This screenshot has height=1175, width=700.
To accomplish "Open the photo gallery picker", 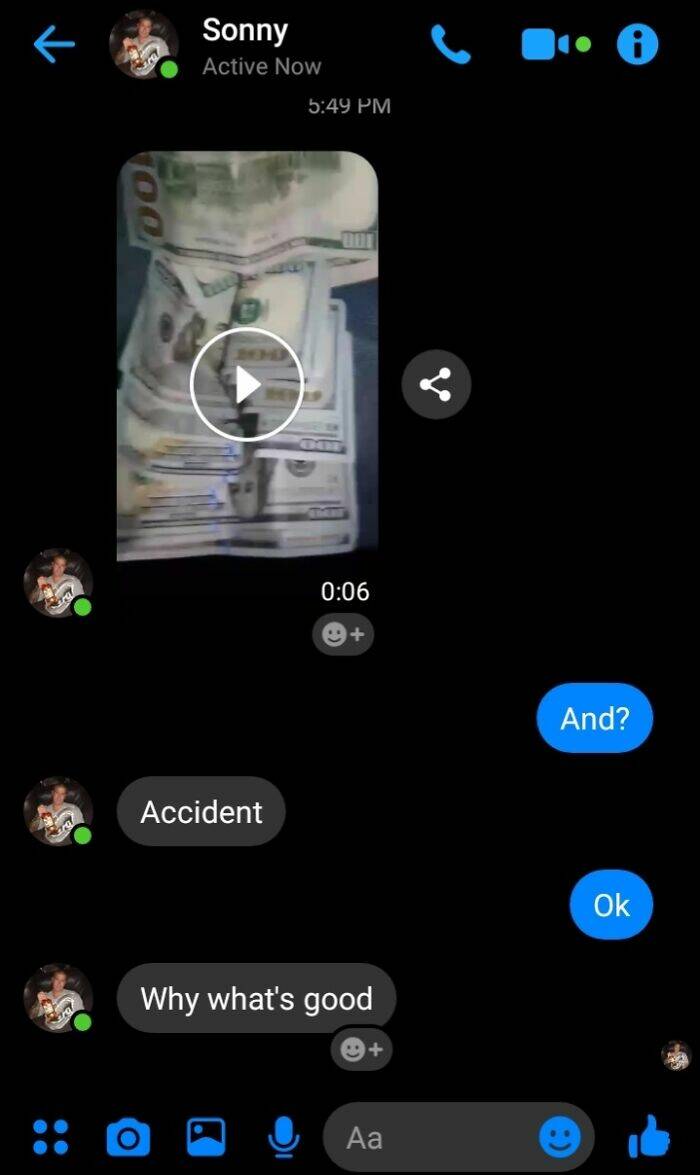I will pos(206,1137).
